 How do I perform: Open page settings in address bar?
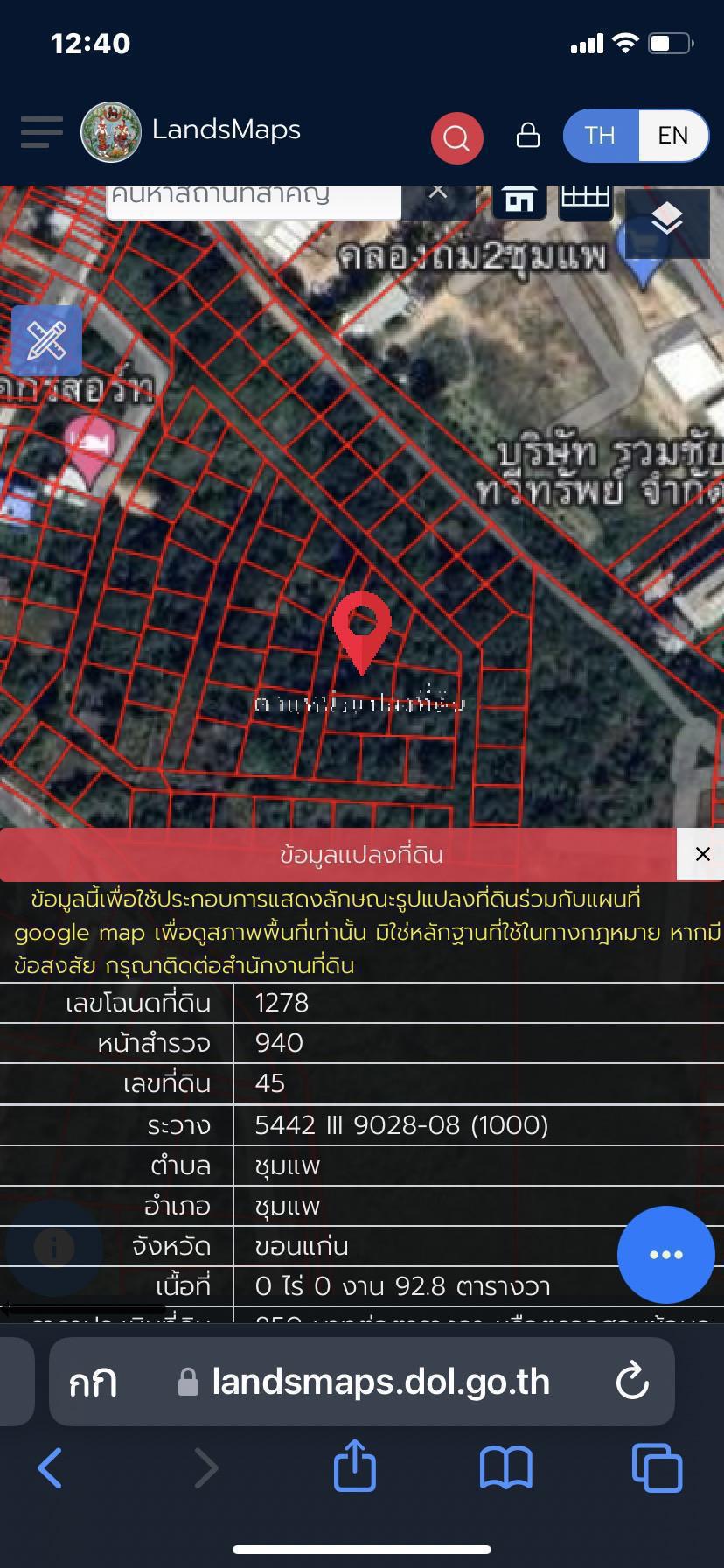[93, 1382]
